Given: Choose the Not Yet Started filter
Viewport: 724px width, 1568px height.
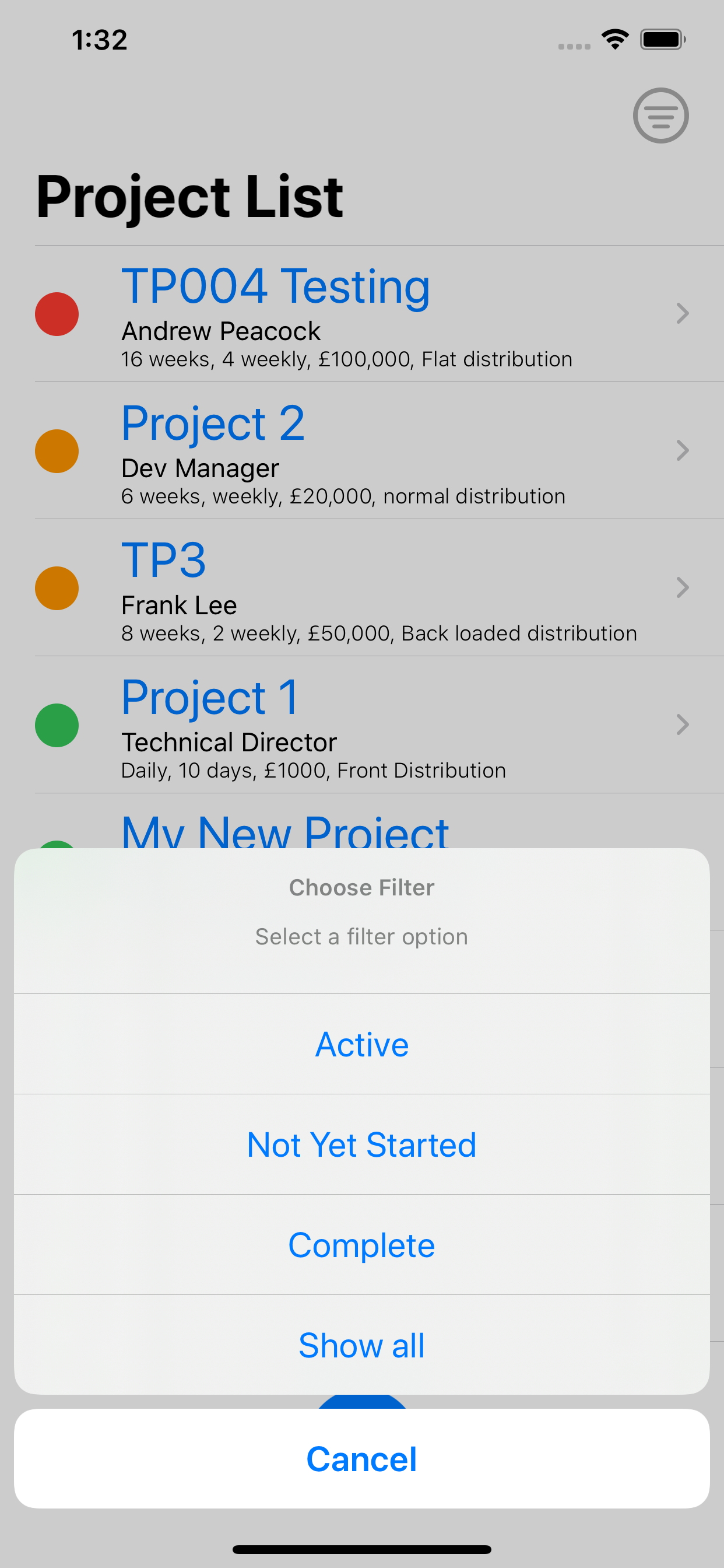Looking at the screenshot, I should pos(362,1144).
